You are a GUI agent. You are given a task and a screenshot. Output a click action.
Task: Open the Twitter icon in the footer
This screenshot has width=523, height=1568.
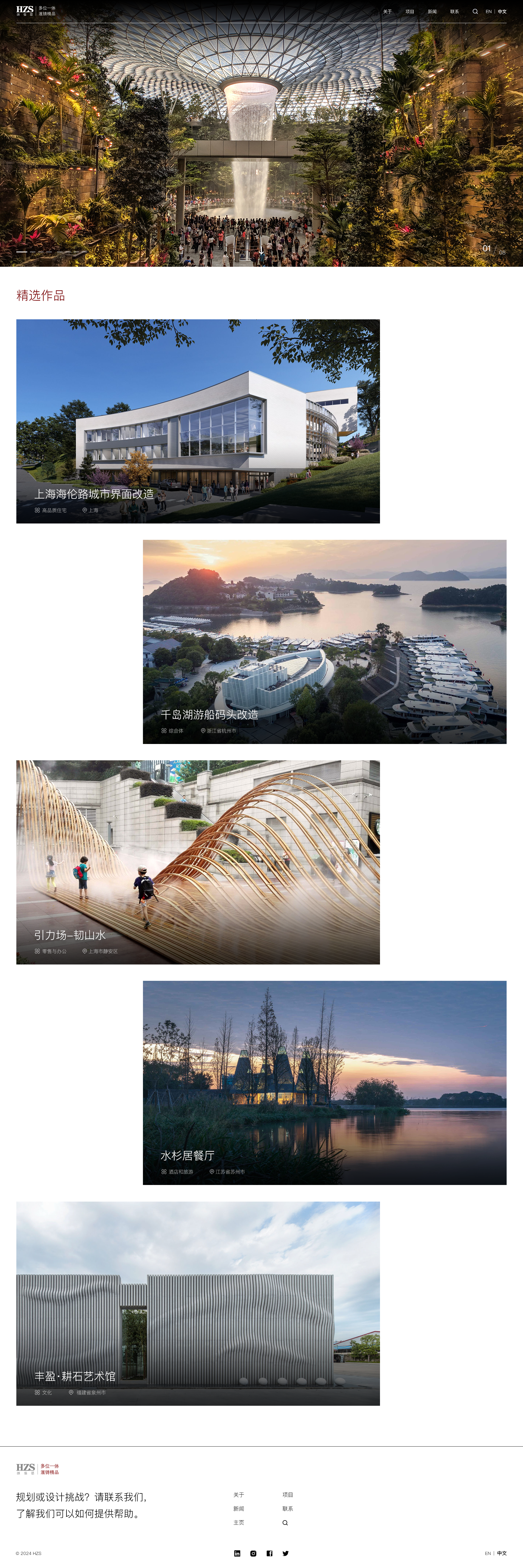[x=285, y=1553]
